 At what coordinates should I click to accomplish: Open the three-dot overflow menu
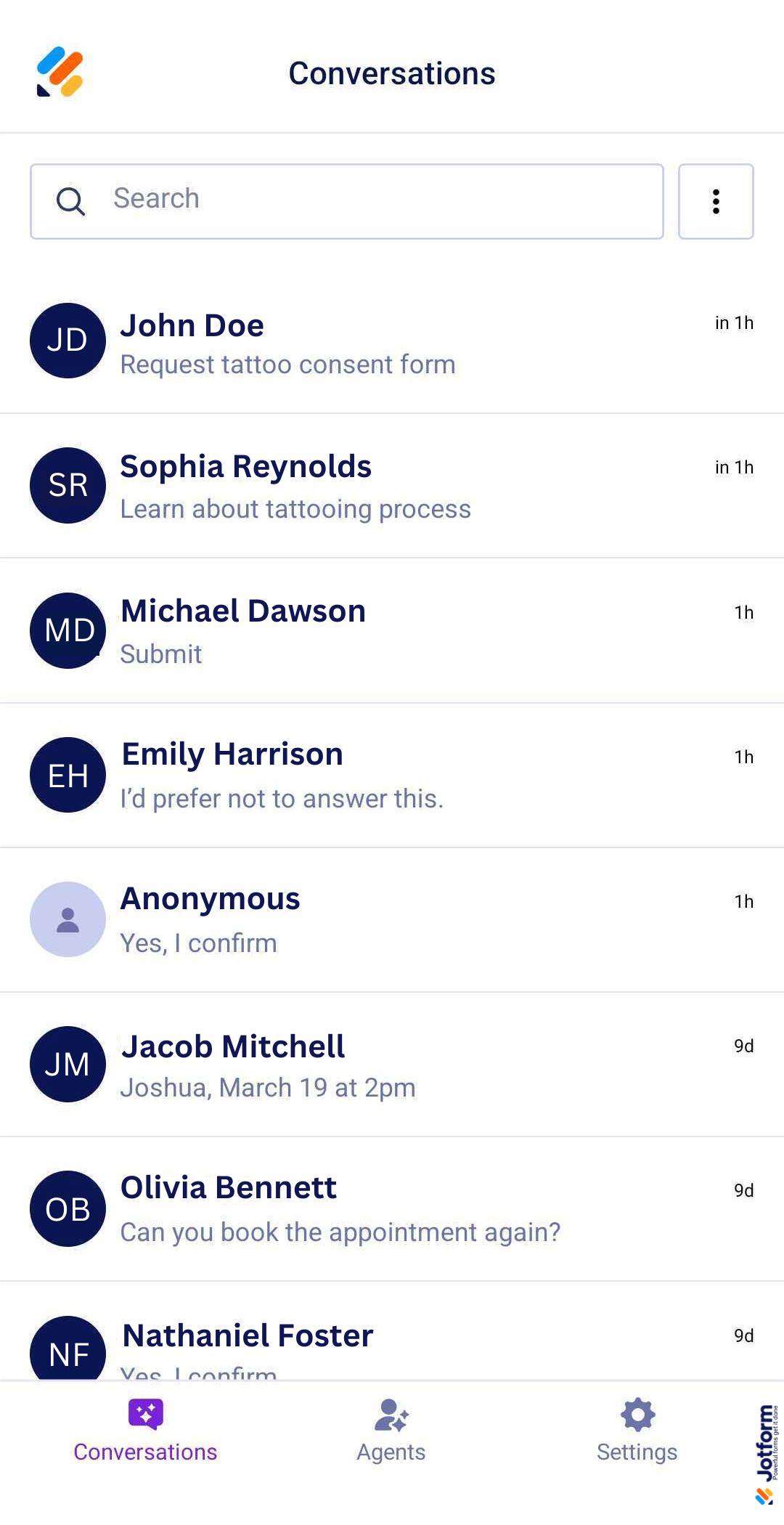(715, 201)
